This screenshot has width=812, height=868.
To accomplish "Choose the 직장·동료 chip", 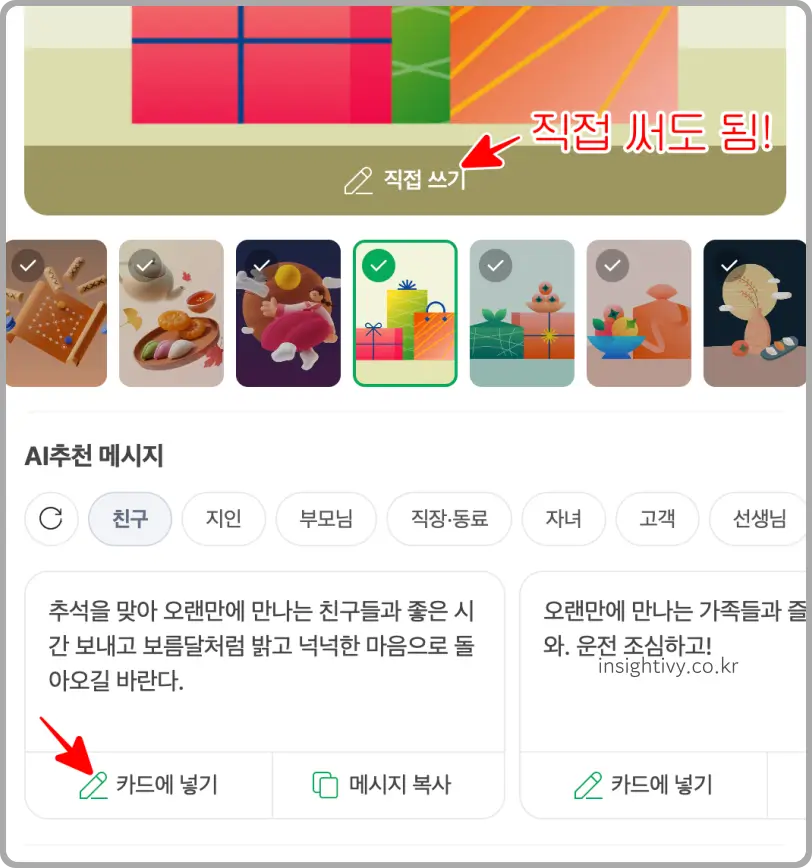I will [x=449, y=519].
